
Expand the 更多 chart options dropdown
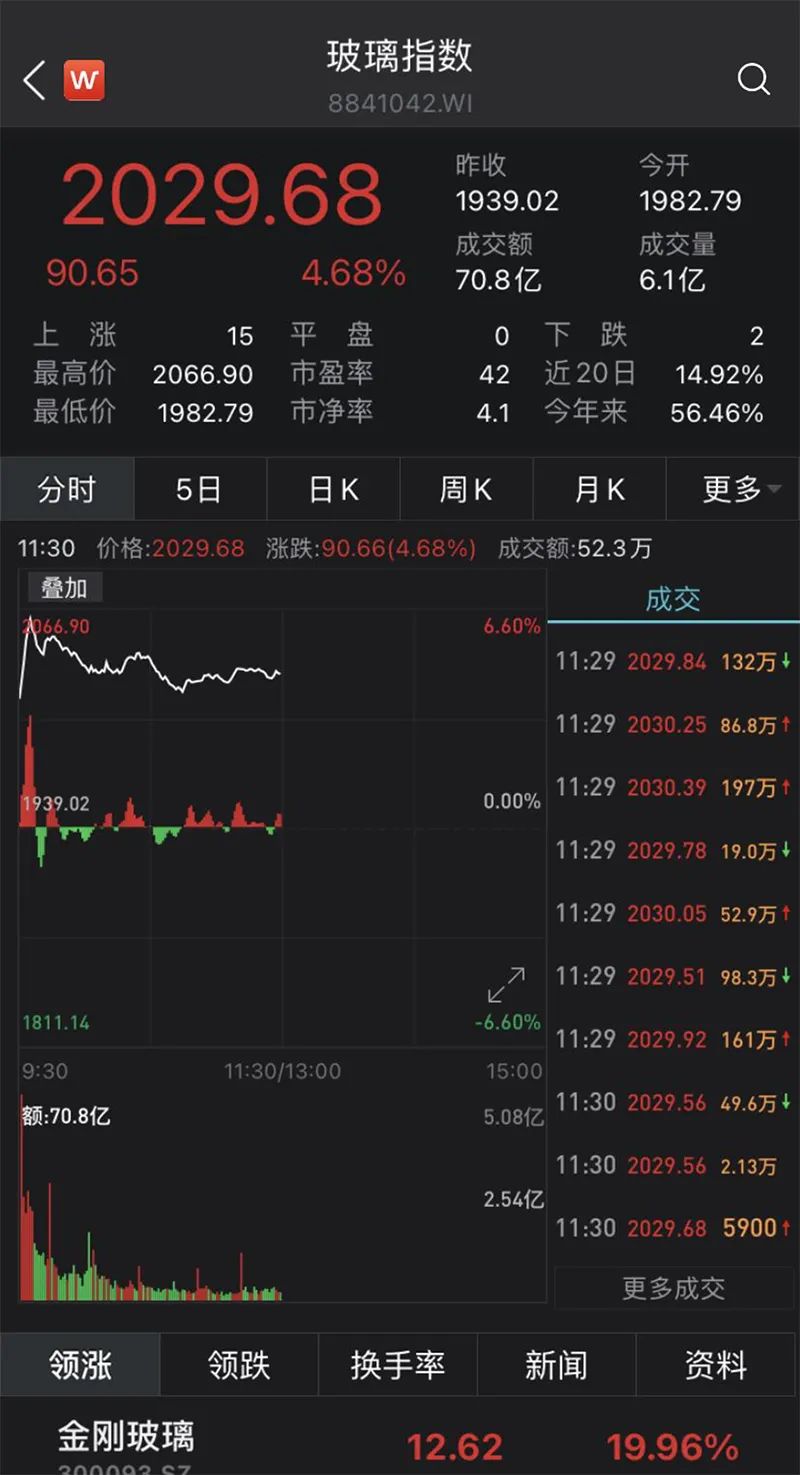[x=741, y=490]
